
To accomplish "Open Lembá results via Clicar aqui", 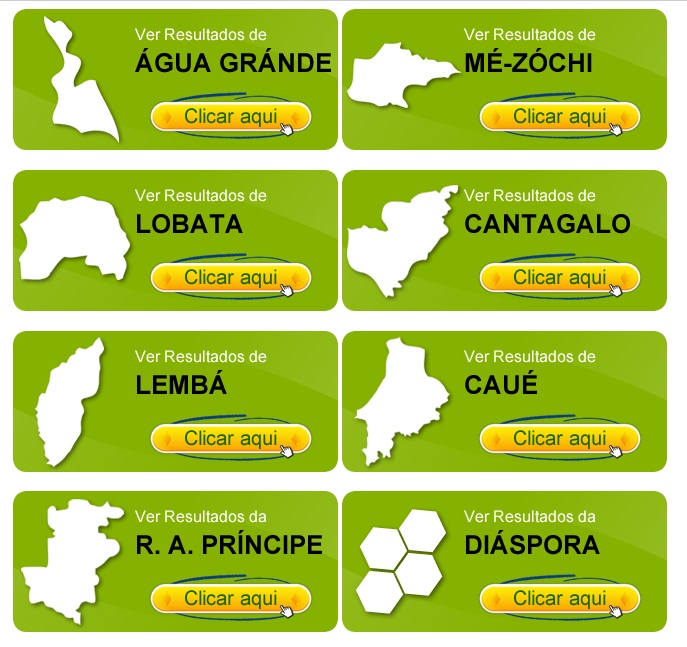I will coord(231,438).
